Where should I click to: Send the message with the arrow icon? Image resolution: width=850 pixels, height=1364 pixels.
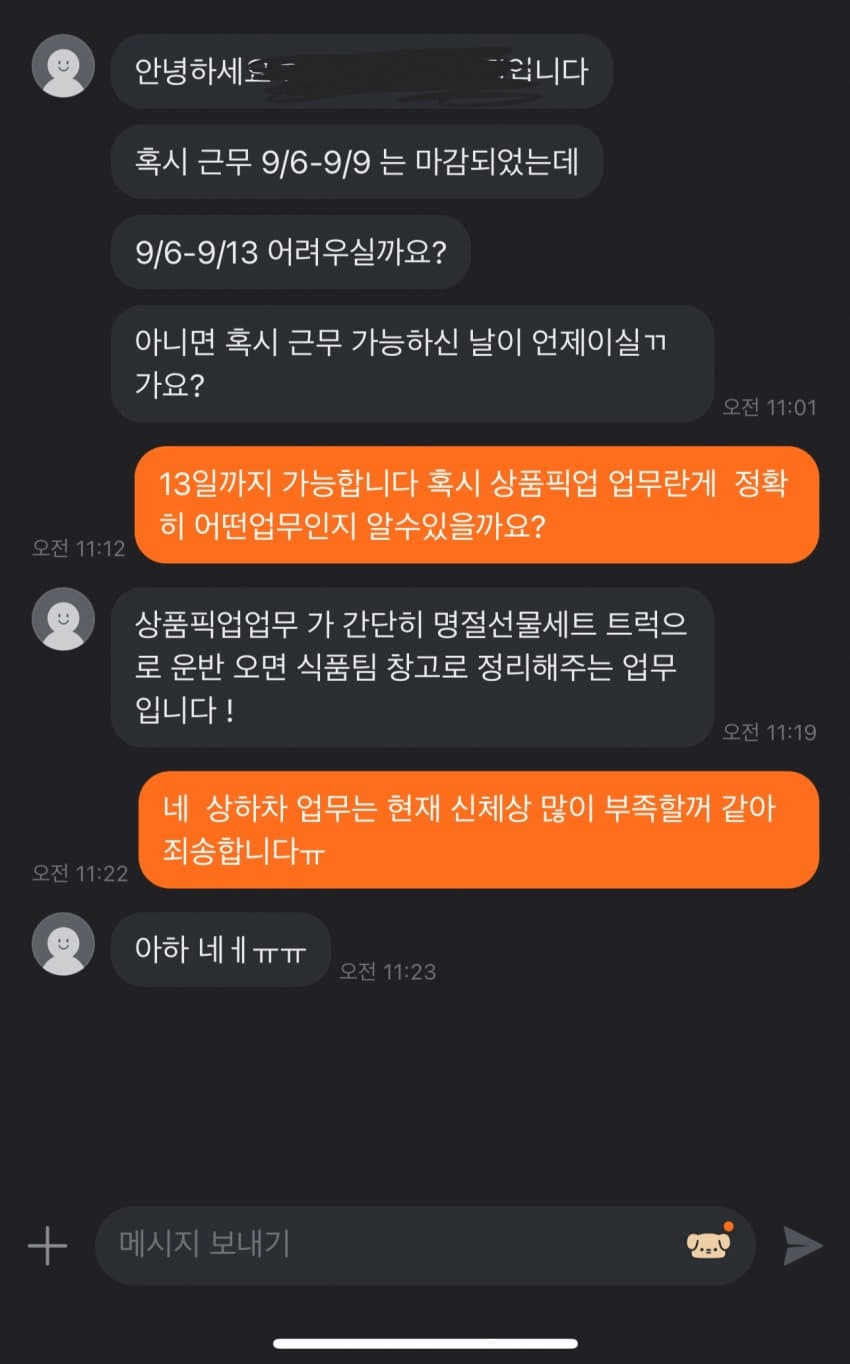(802, 1246)
